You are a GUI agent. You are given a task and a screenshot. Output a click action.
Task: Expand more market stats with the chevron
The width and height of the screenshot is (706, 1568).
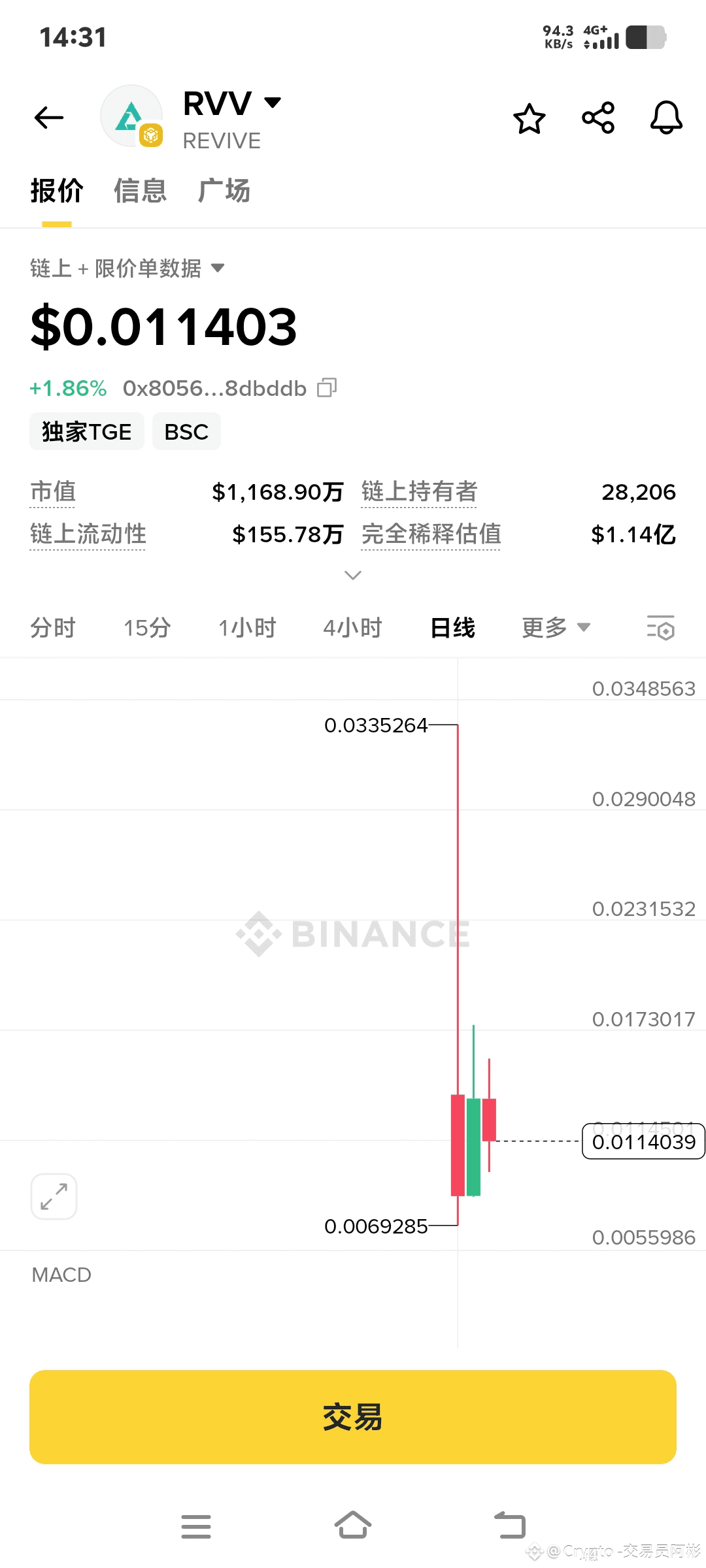click(x=353, y=575)
